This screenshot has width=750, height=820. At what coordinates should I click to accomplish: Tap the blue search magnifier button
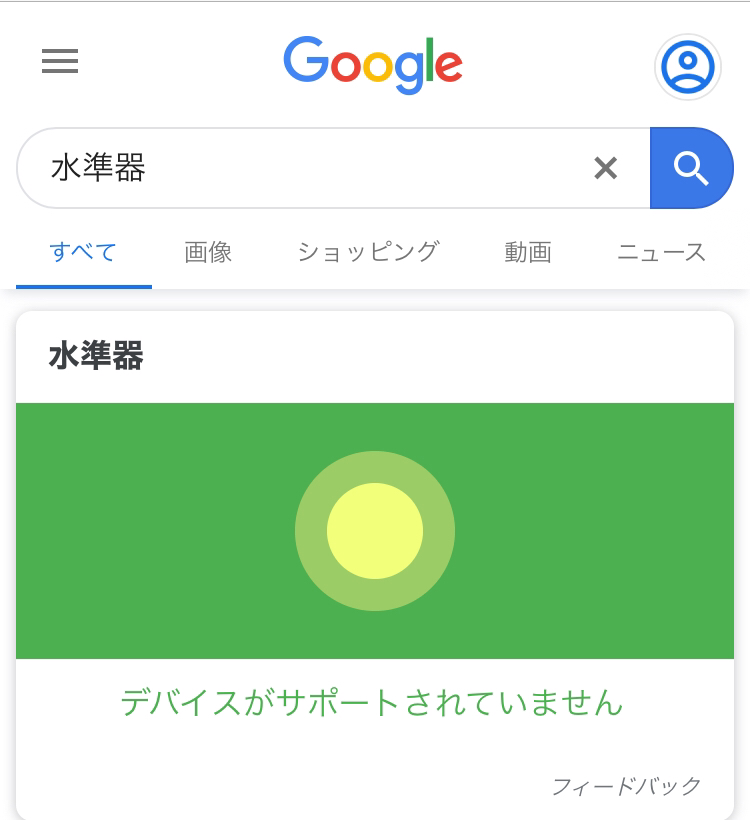[x=691, y=168]
